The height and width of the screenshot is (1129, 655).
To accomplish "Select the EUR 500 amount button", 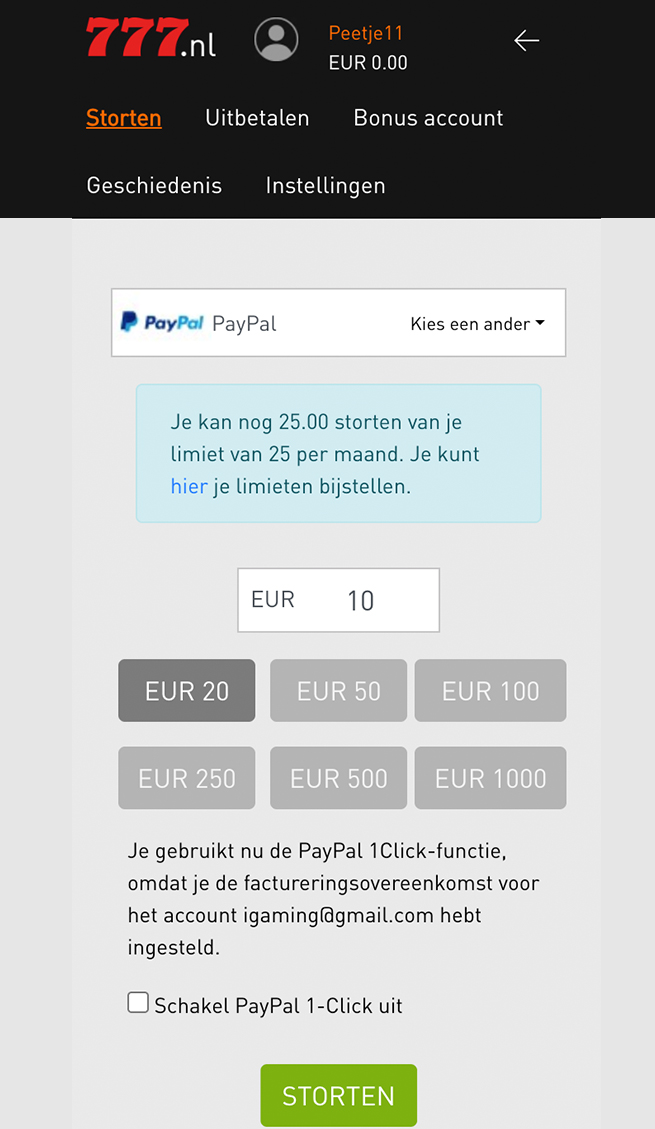I will 338,778.
